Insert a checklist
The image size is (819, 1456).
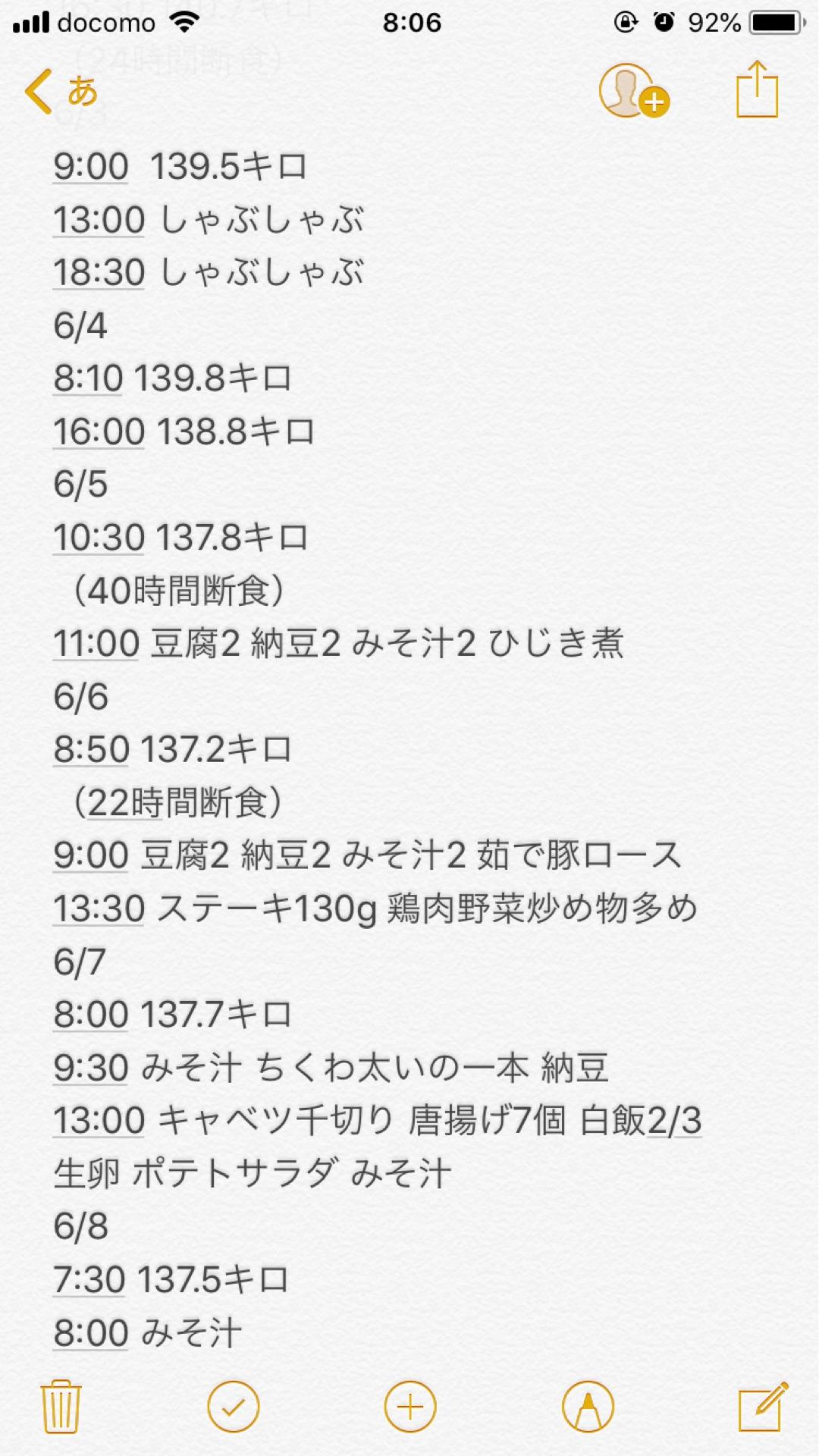coord(233,1407)
